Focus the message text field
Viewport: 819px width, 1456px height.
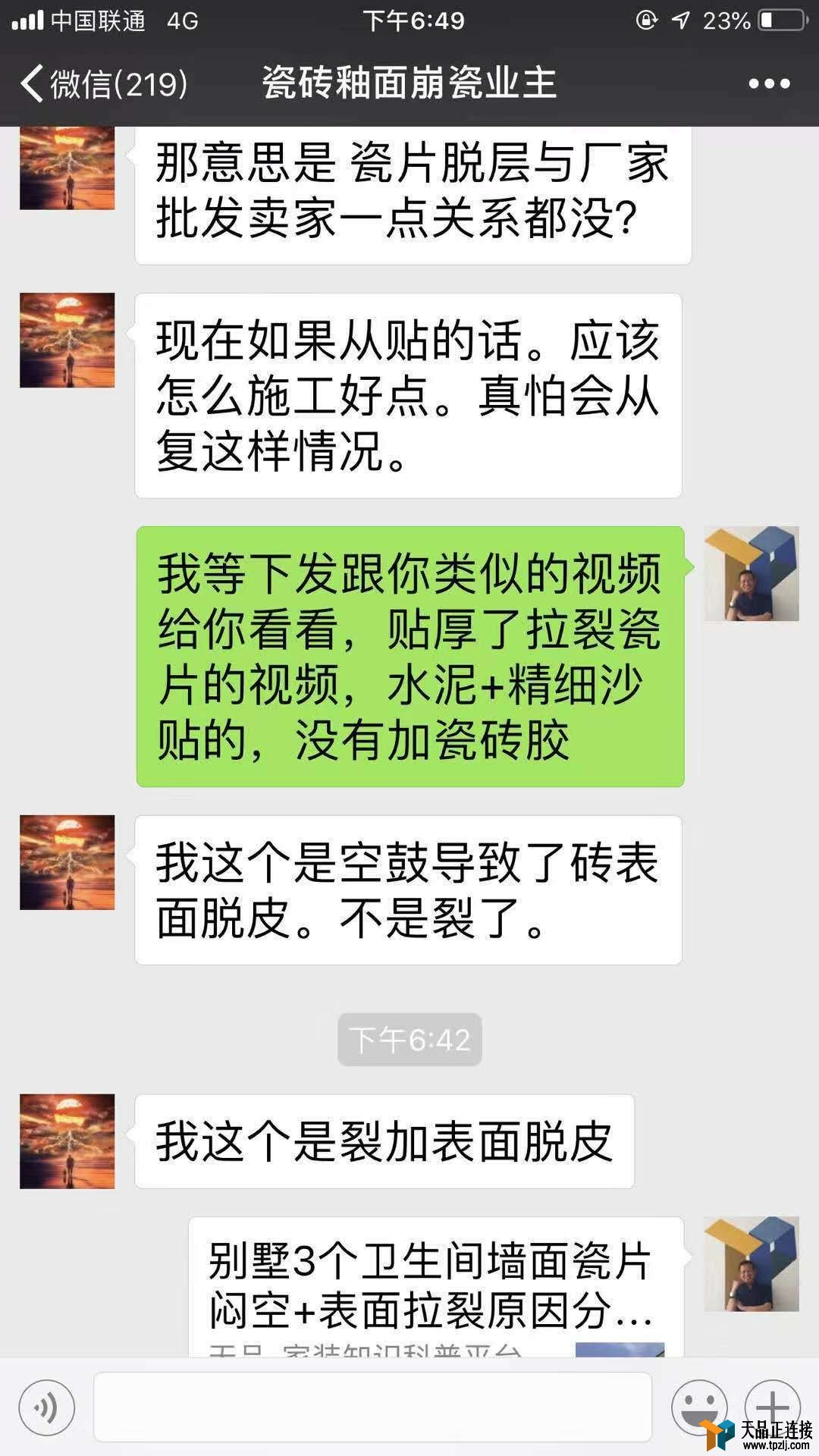click(x=372, y=1407)
